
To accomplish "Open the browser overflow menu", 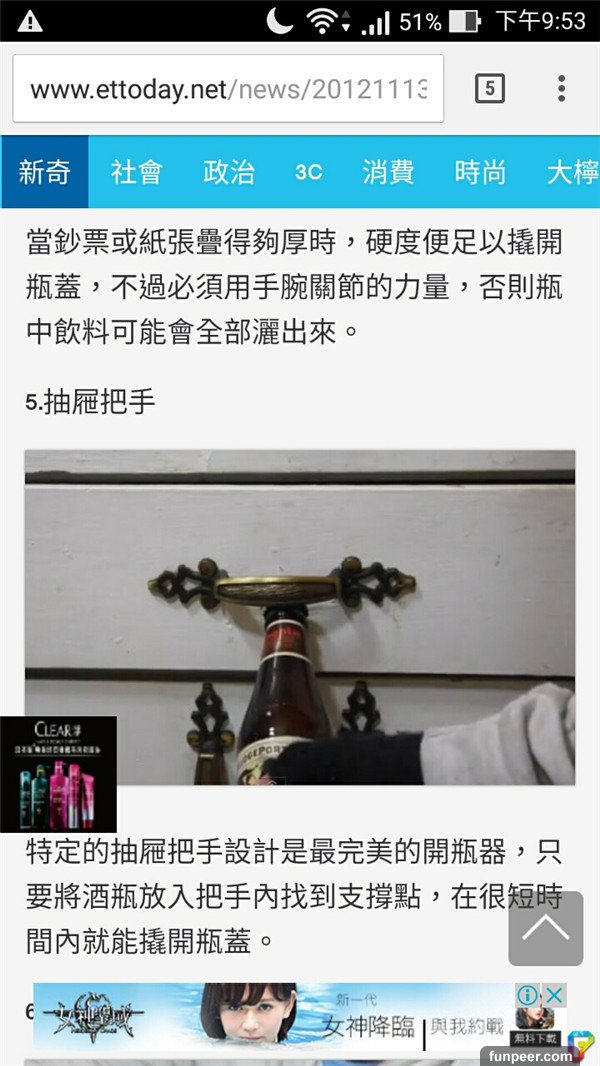I will coord(562,89).
